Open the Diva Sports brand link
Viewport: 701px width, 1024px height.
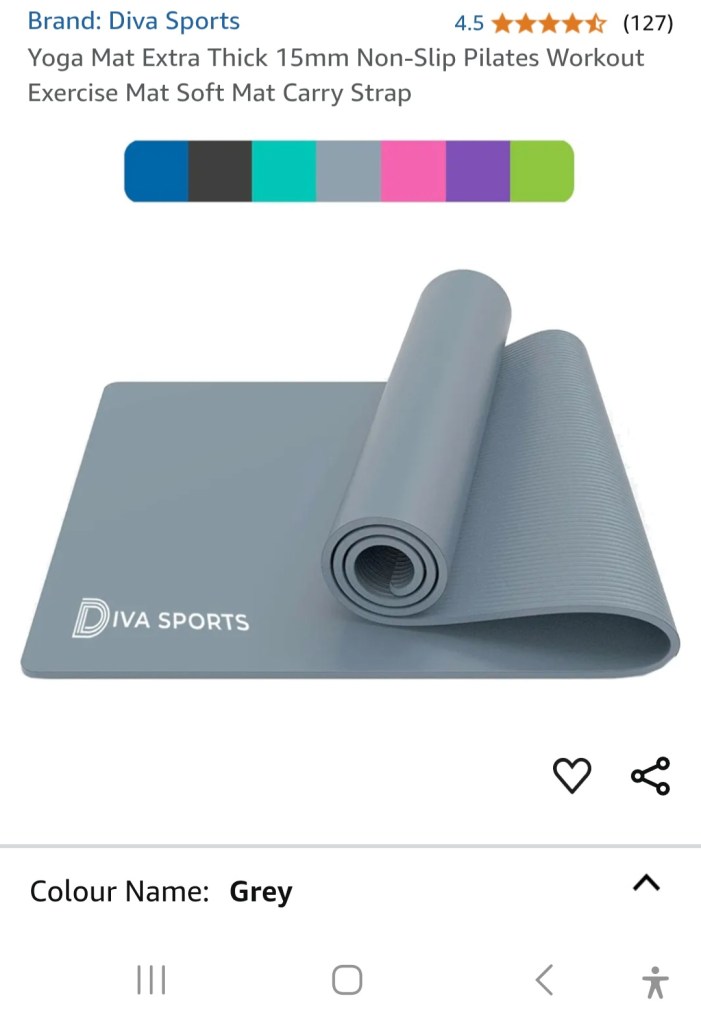point(134,21)
